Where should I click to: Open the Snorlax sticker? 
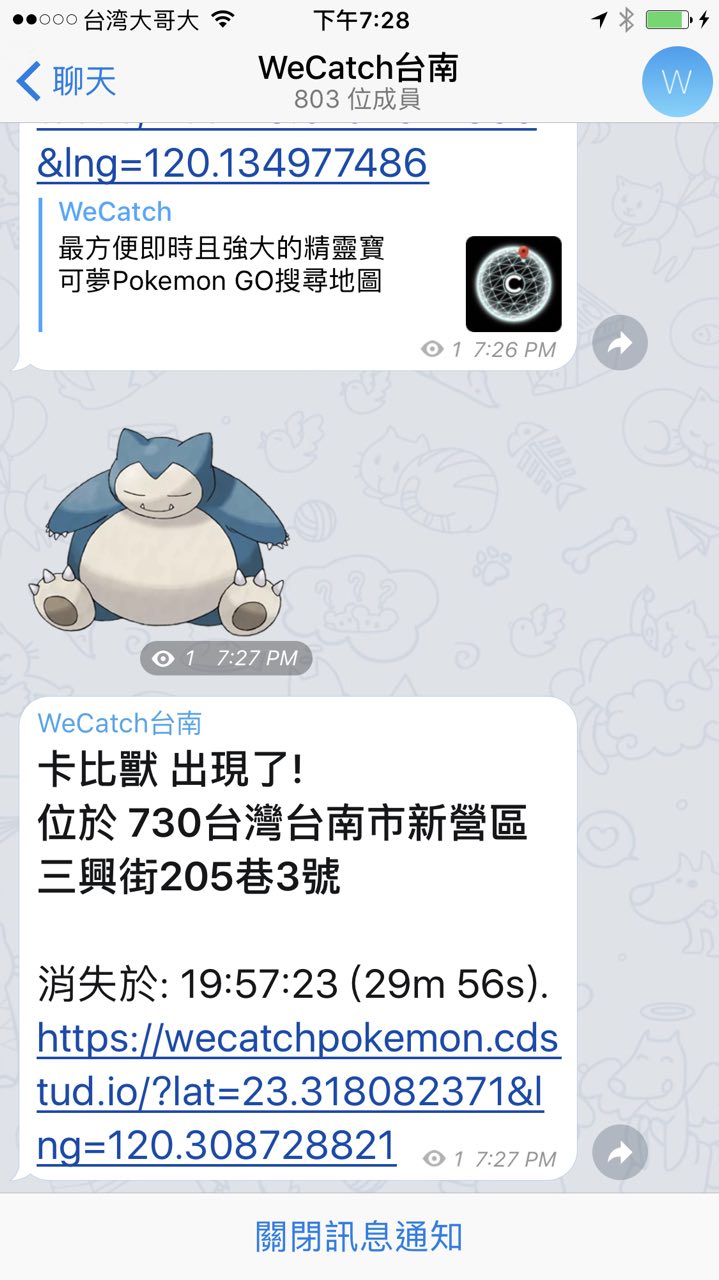(x=160, y=530)
